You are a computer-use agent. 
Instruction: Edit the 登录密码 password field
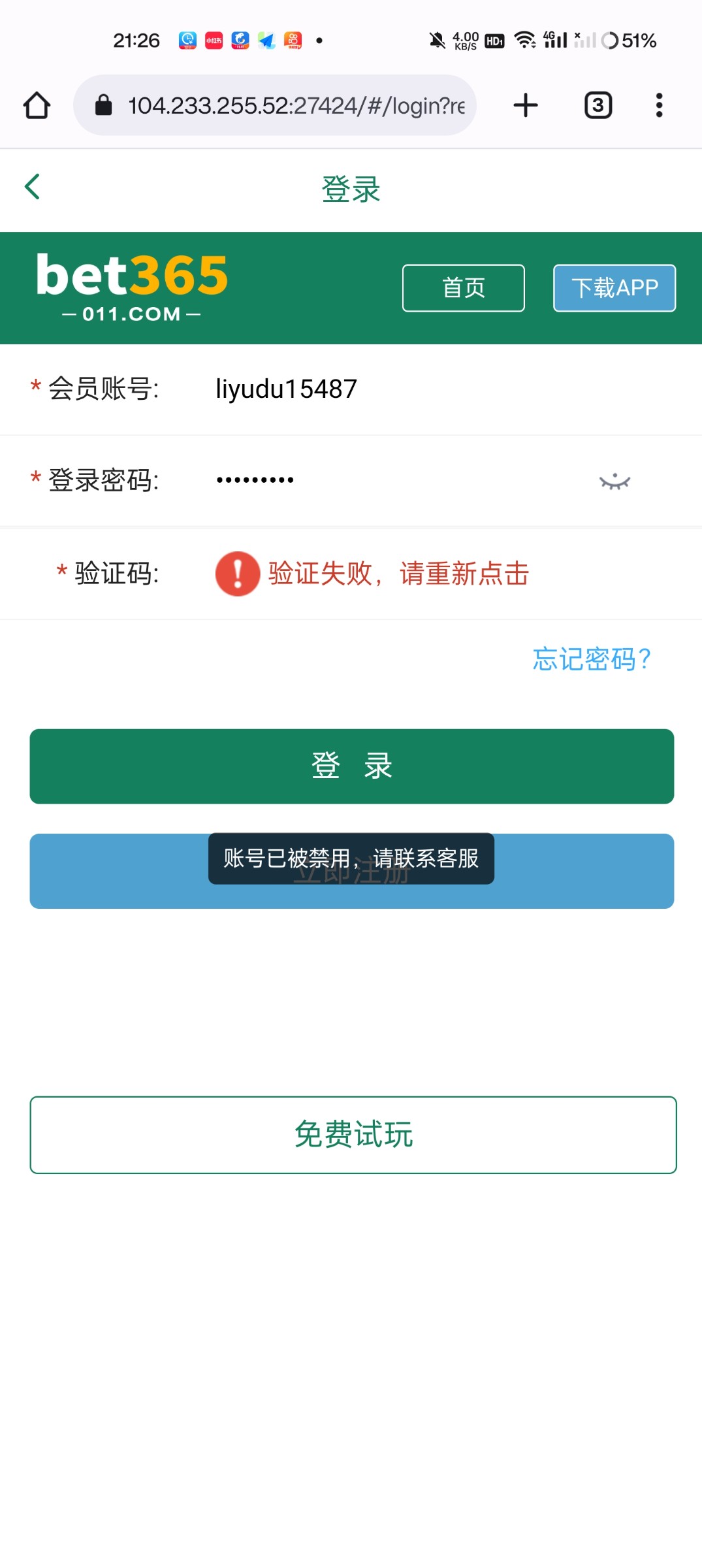coord(392,480)
